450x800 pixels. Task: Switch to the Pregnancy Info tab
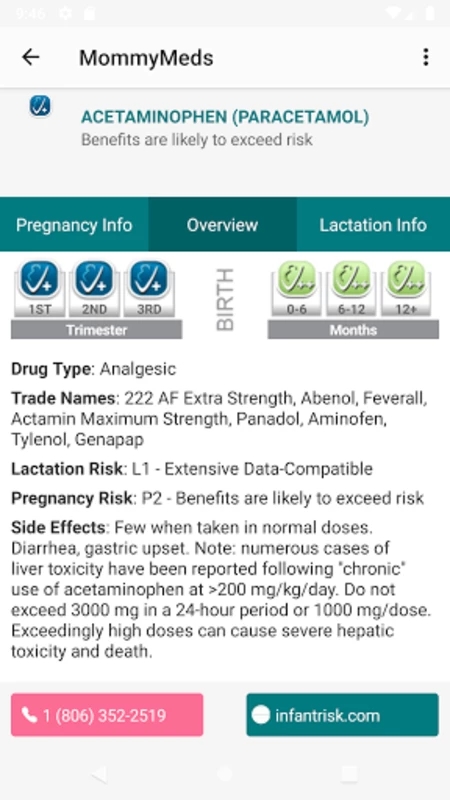(x=74, y=225)
